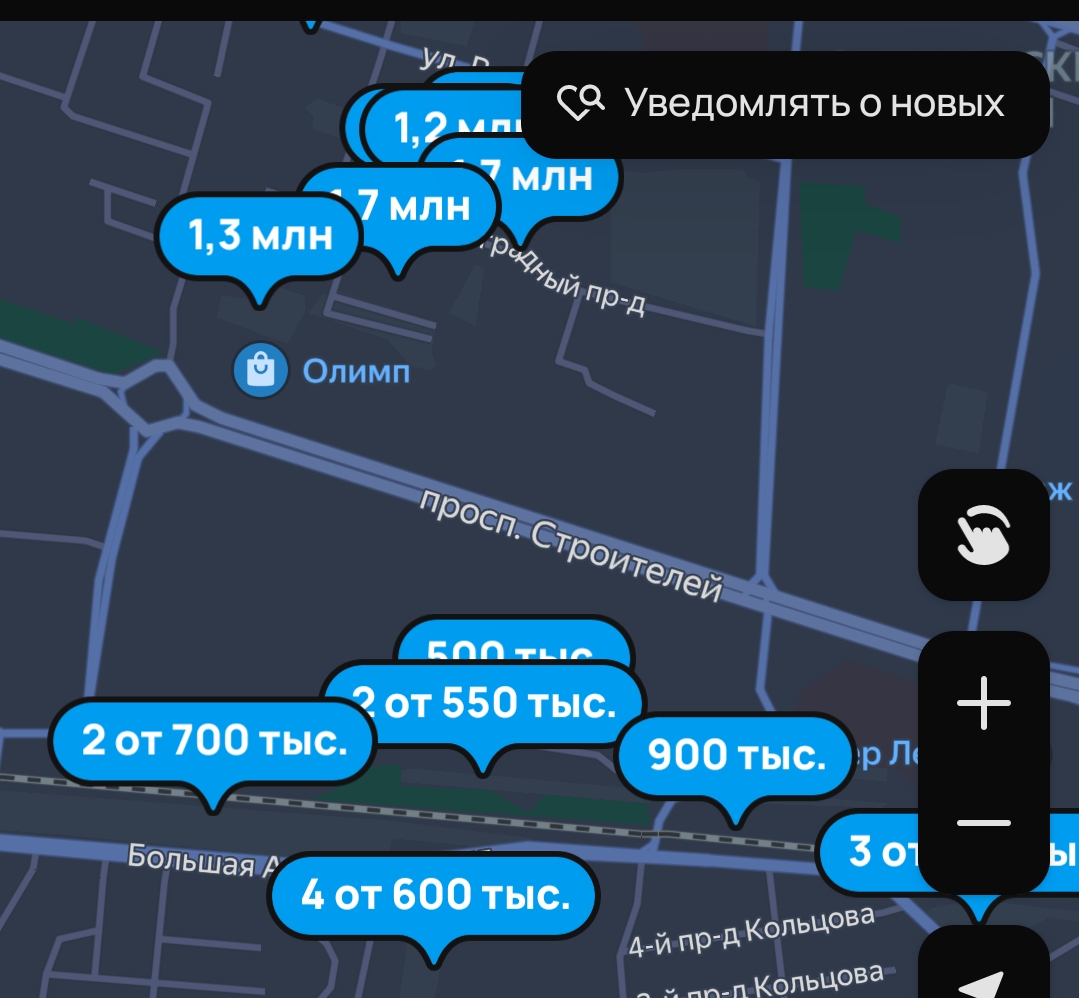Image resolution: width=1079 pixels, height=998 pixels.
Task: Tap the Олимп shopping place icon
Action: point(260,370)
